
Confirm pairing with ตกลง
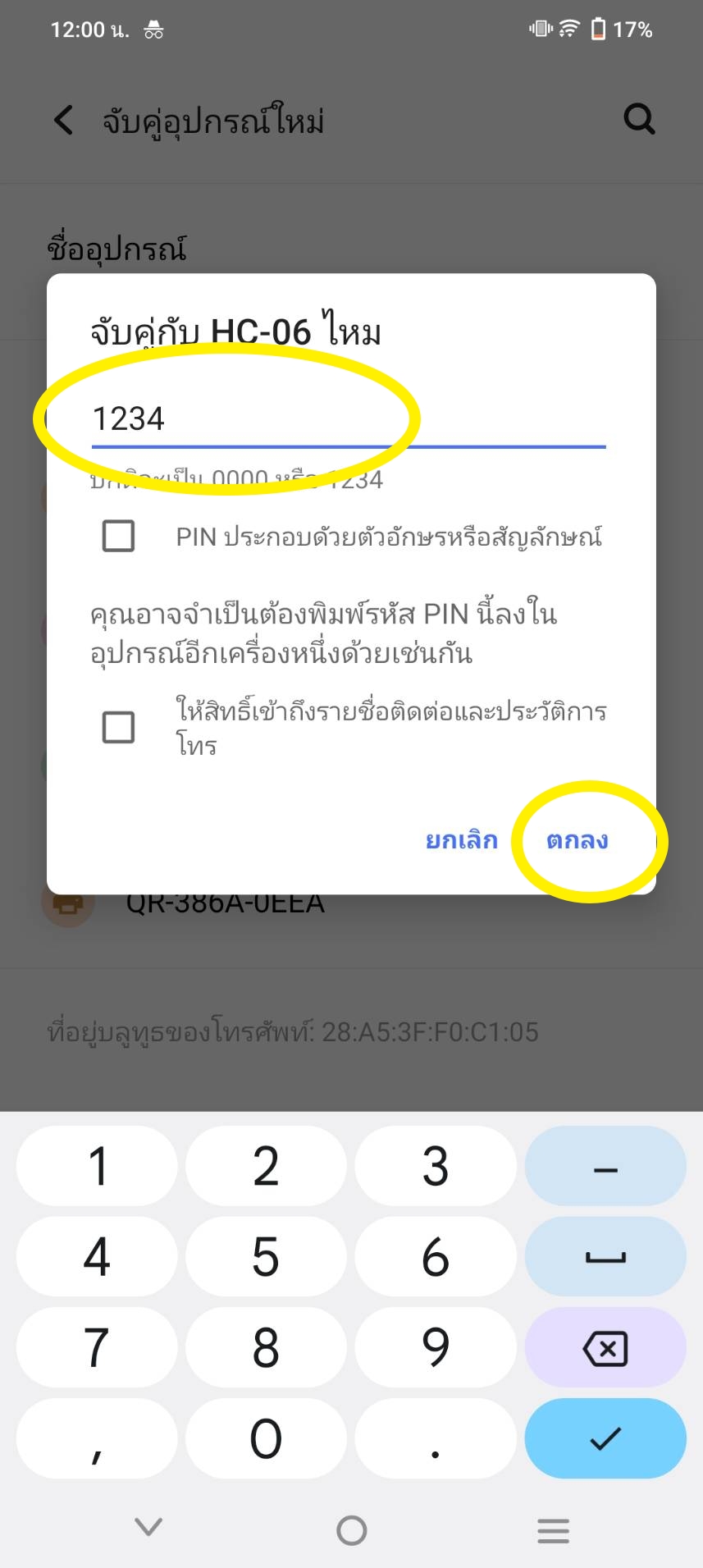pos(577,841)
